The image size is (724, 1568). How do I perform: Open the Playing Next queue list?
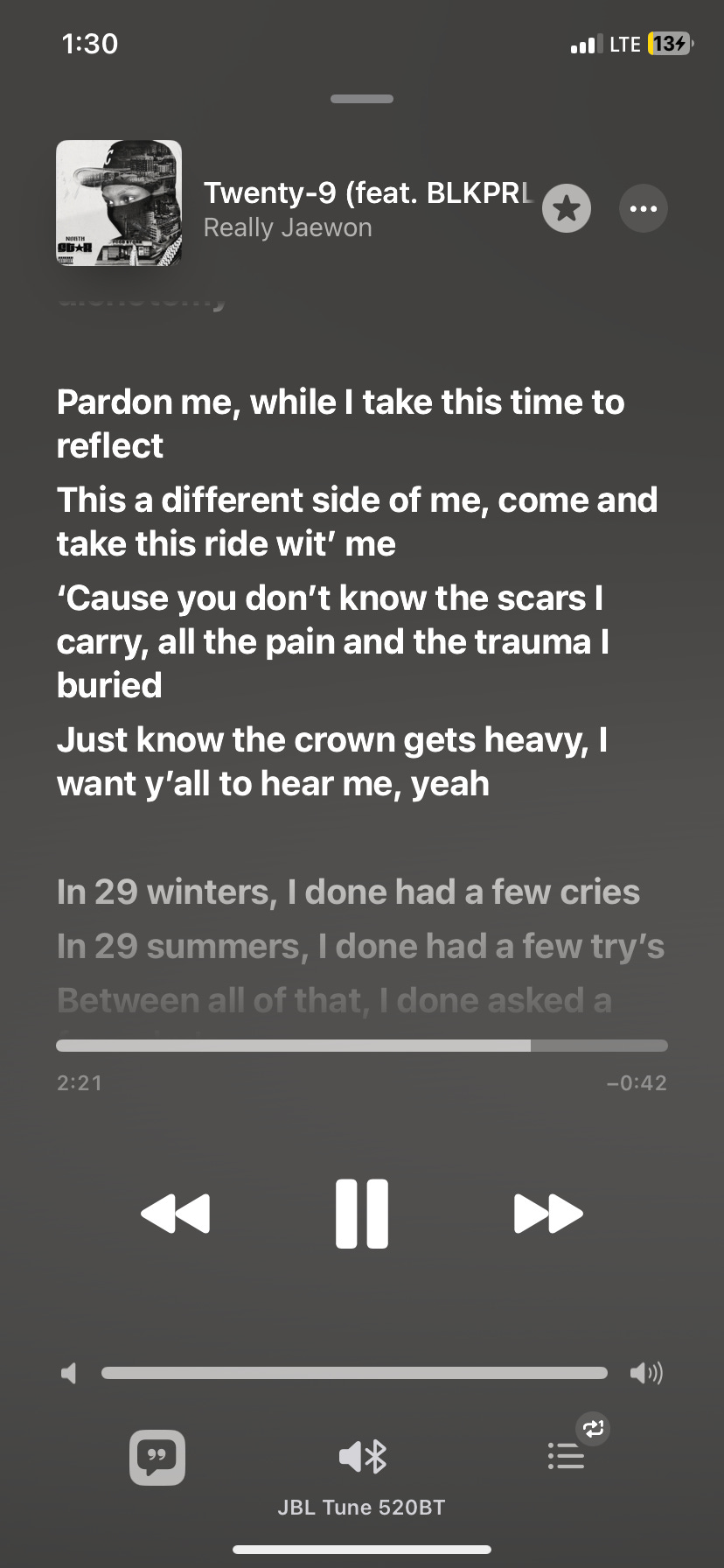click(x=567, y=1455)
